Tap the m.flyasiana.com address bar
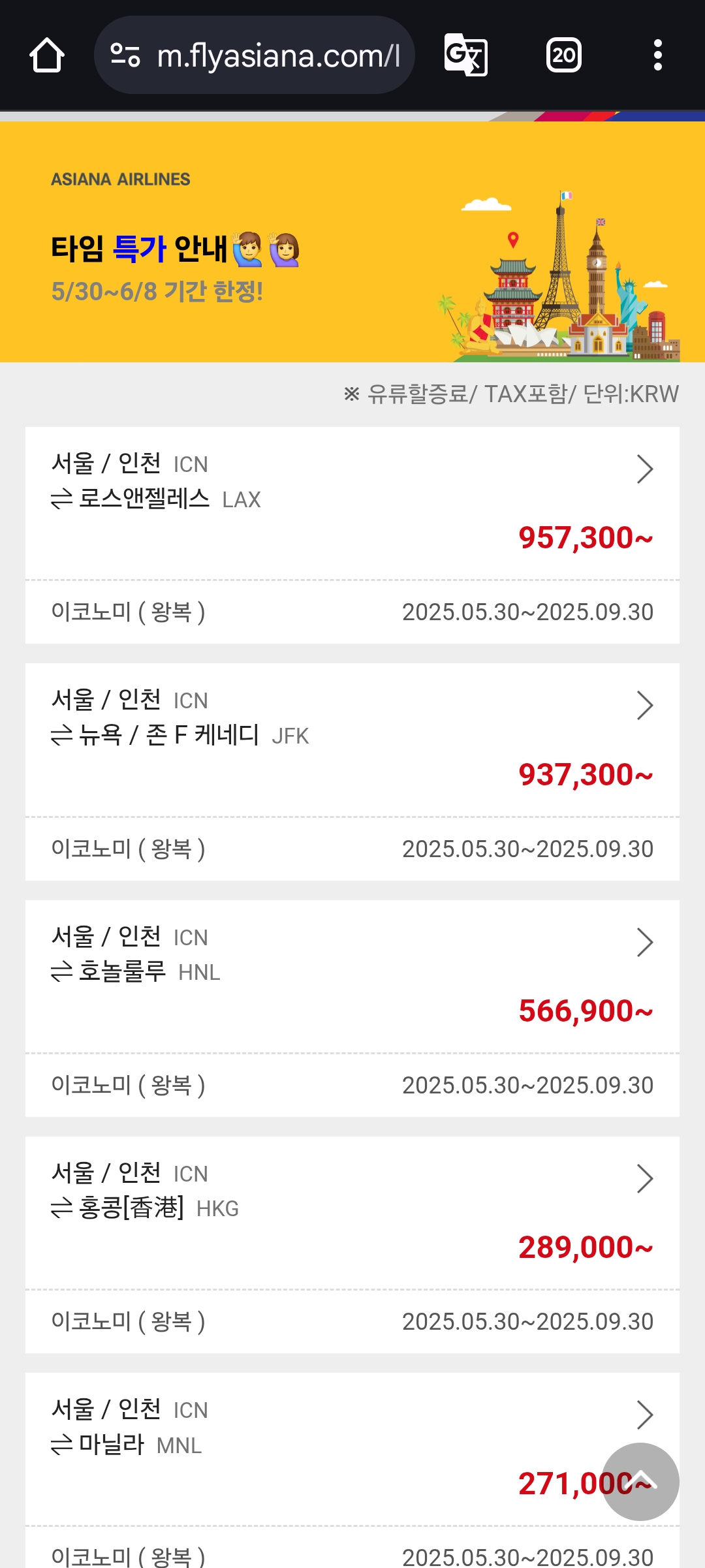Image resolution: width=705 pixels, height=1568 pixels. (255, 55)
